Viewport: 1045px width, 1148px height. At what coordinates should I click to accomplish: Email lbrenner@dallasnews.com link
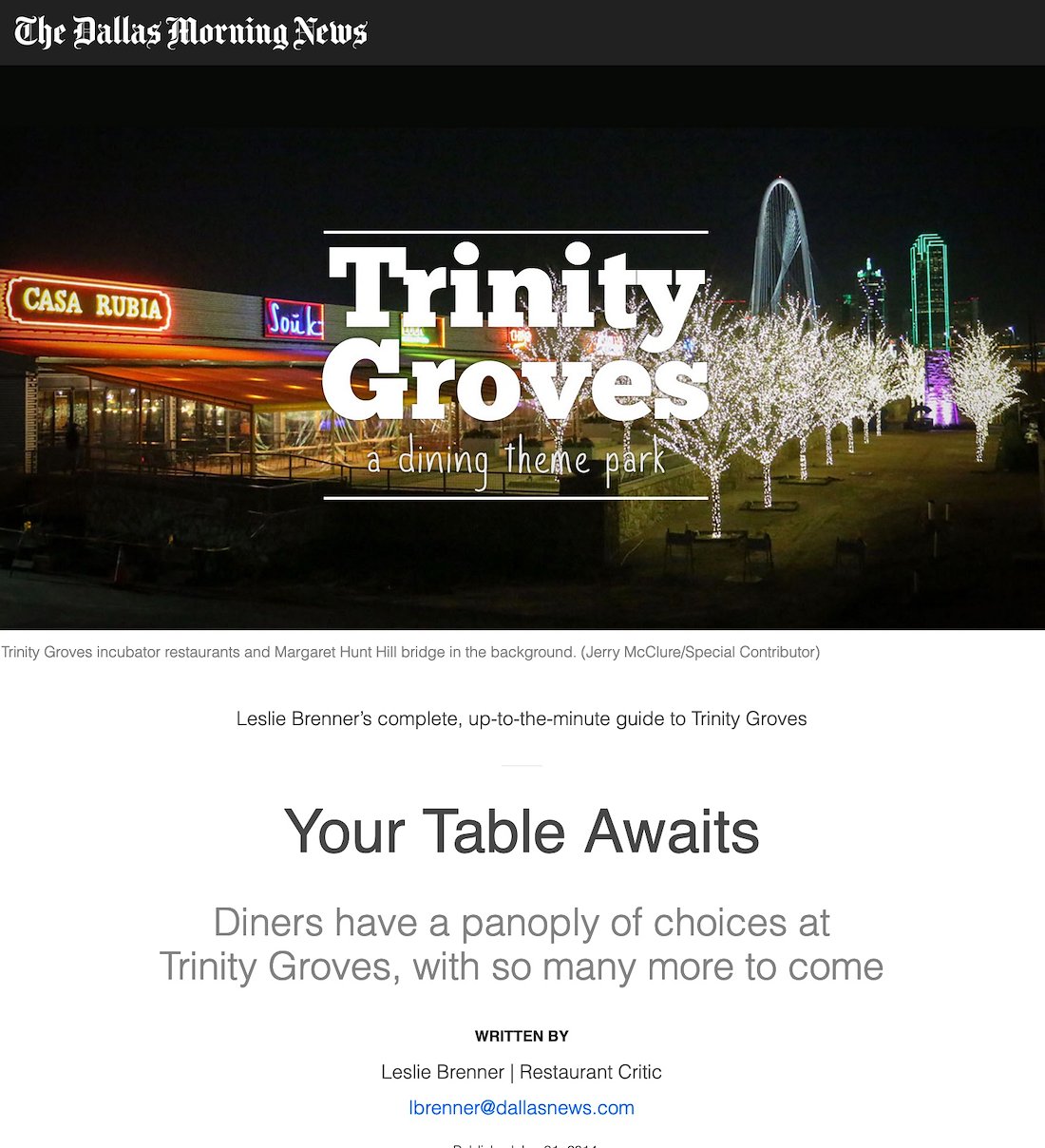coord(522,1108)
